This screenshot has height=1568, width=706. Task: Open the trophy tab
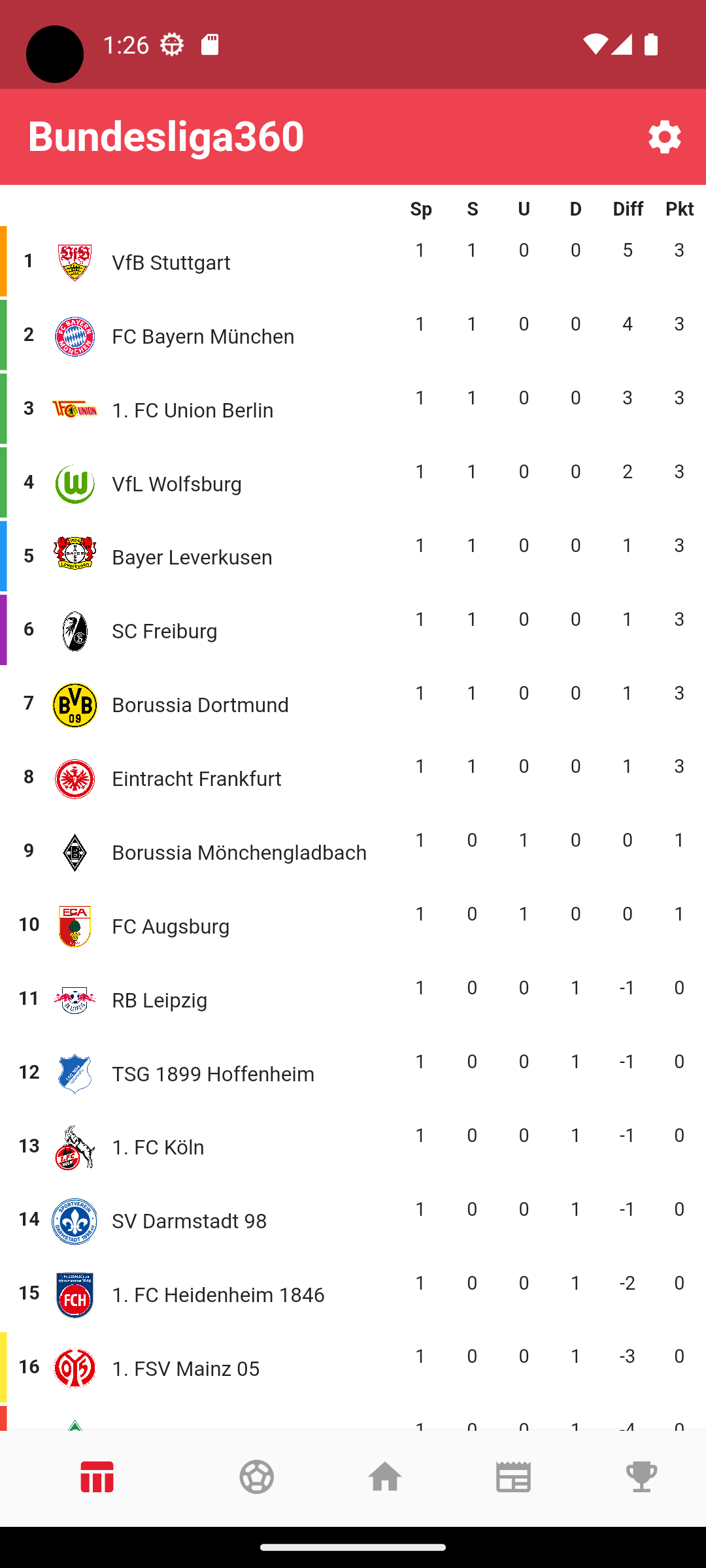point(641,1477)
